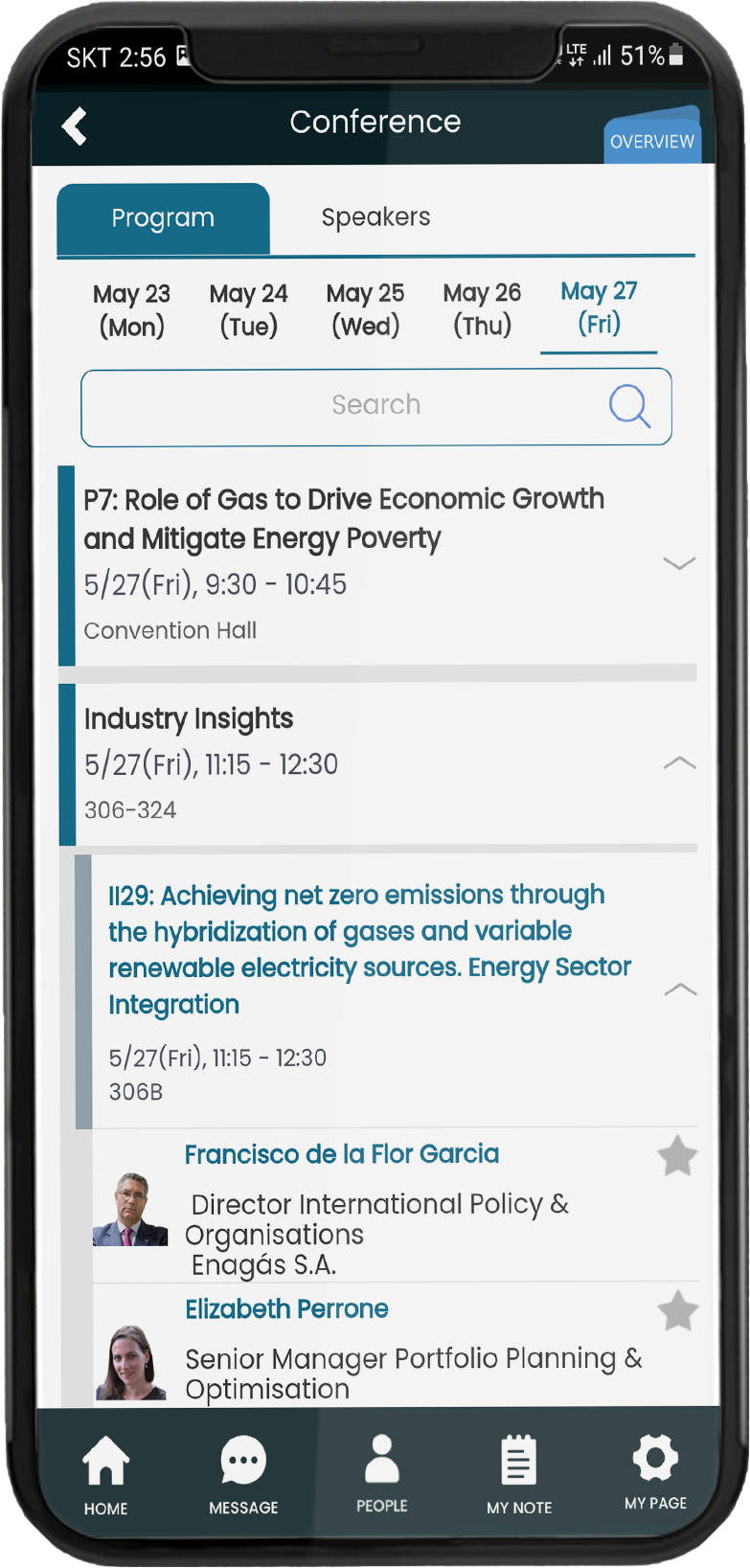This screenshot has width=750, height=1568.
Task: Show the May 26 (Thu) schedule
Action: tap(482, 310)
